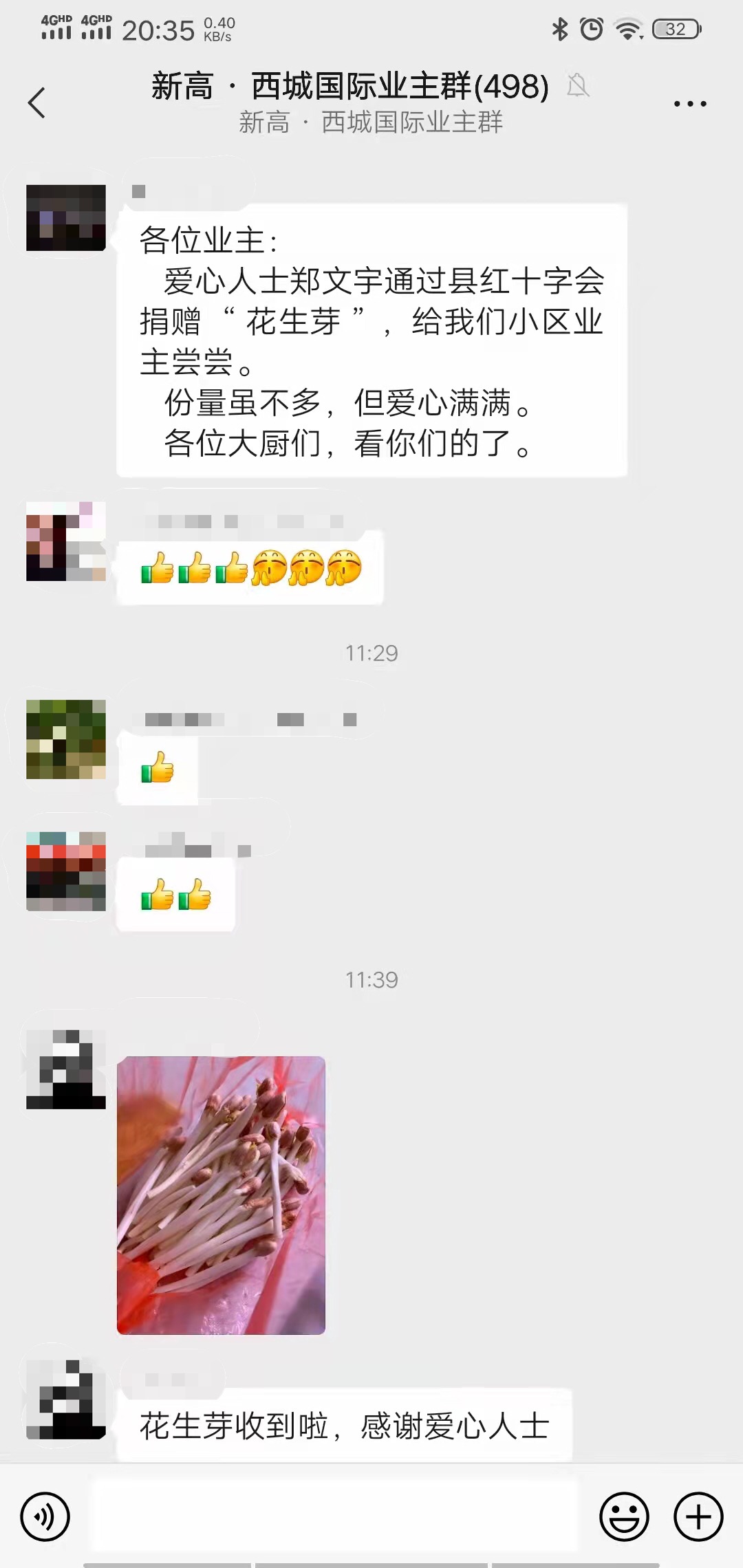Open avatar of the single thumbs-up sender
This screenshot has width=743, height=1568.
(x=66, y=739)
